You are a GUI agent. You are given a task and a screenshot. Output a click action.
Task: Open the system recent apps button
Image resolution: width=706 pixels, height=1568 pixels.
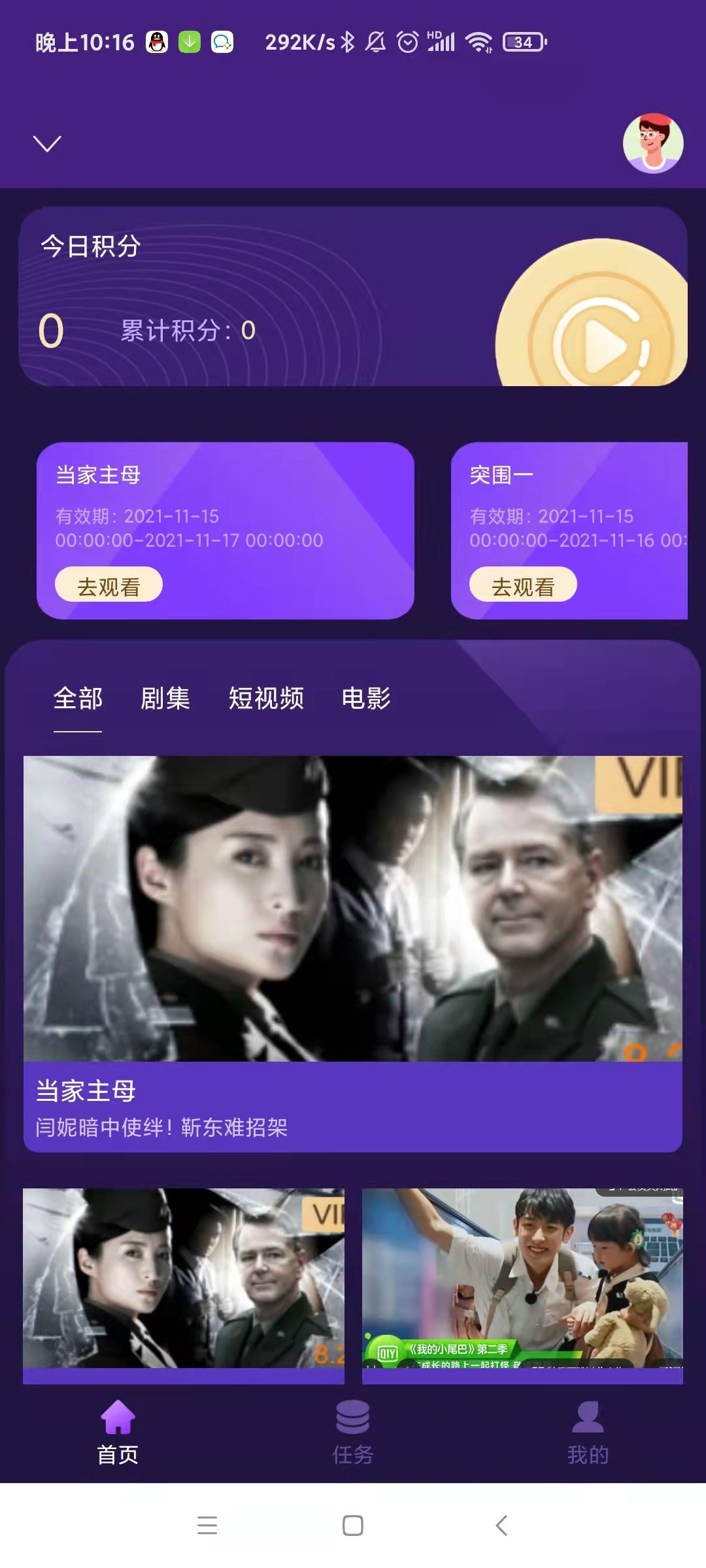[207, 1526]
